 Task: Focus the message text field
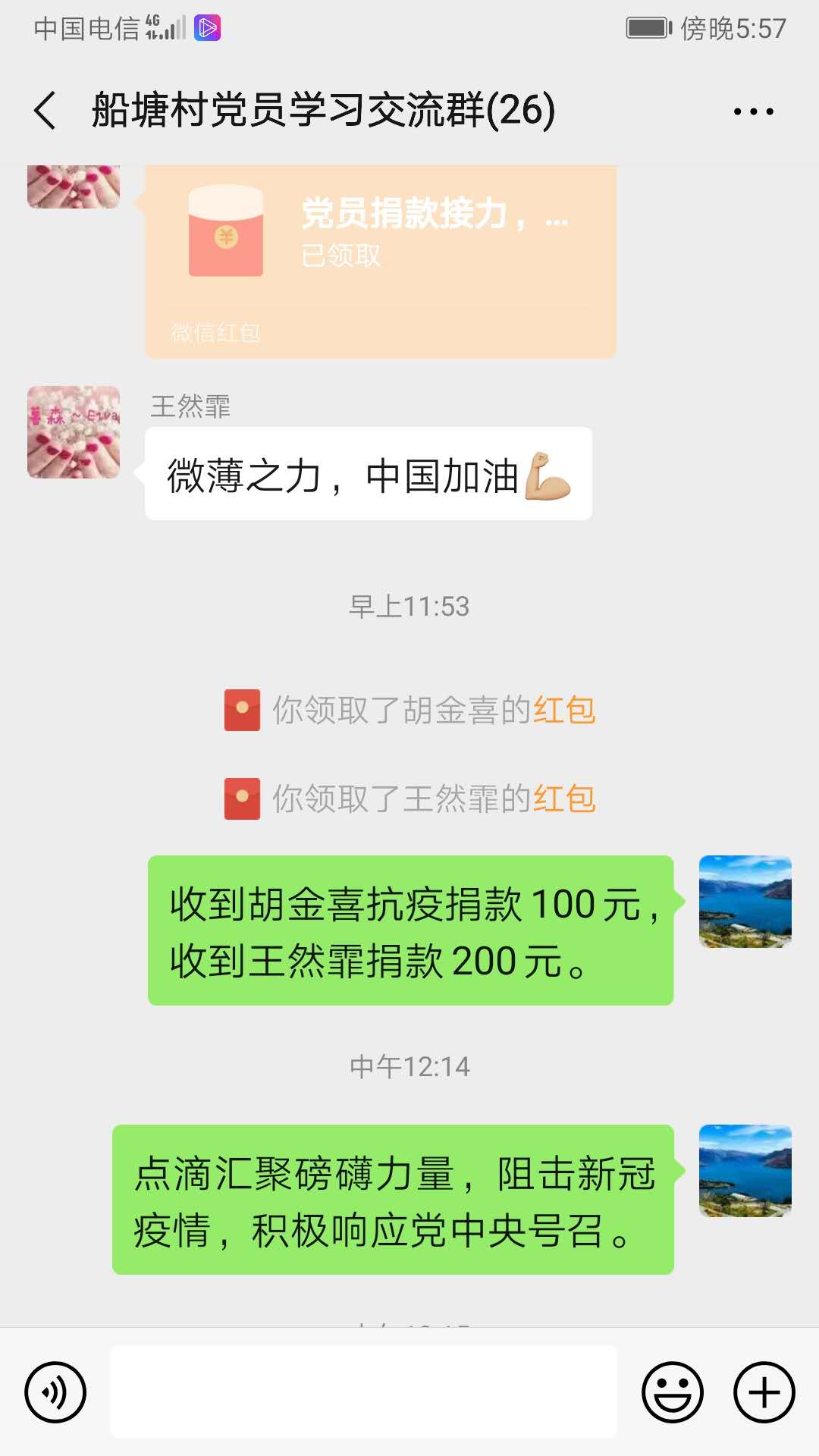click(363, 1392)
